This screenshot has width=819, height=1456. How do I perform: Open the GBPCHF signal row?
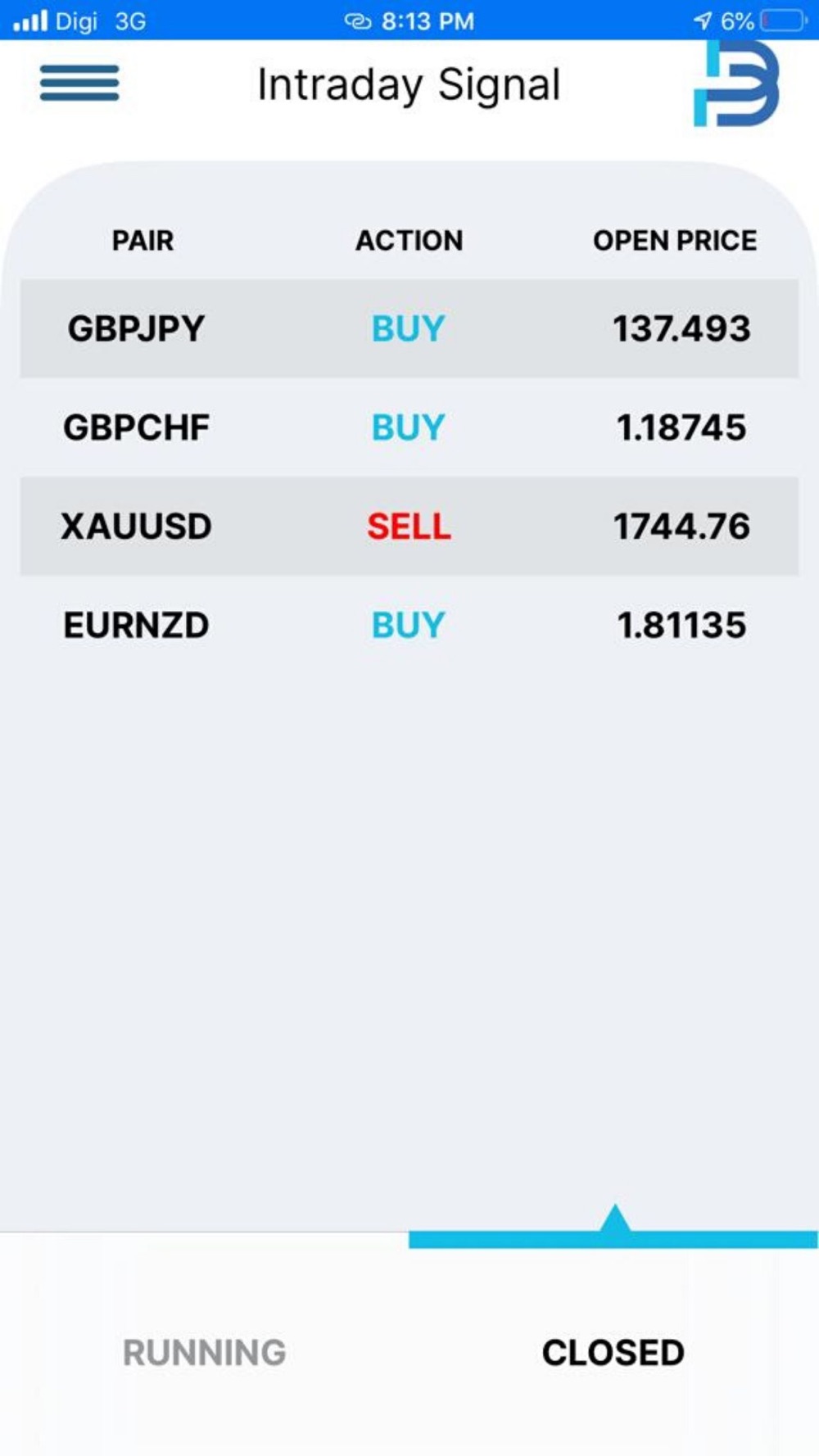409,427
